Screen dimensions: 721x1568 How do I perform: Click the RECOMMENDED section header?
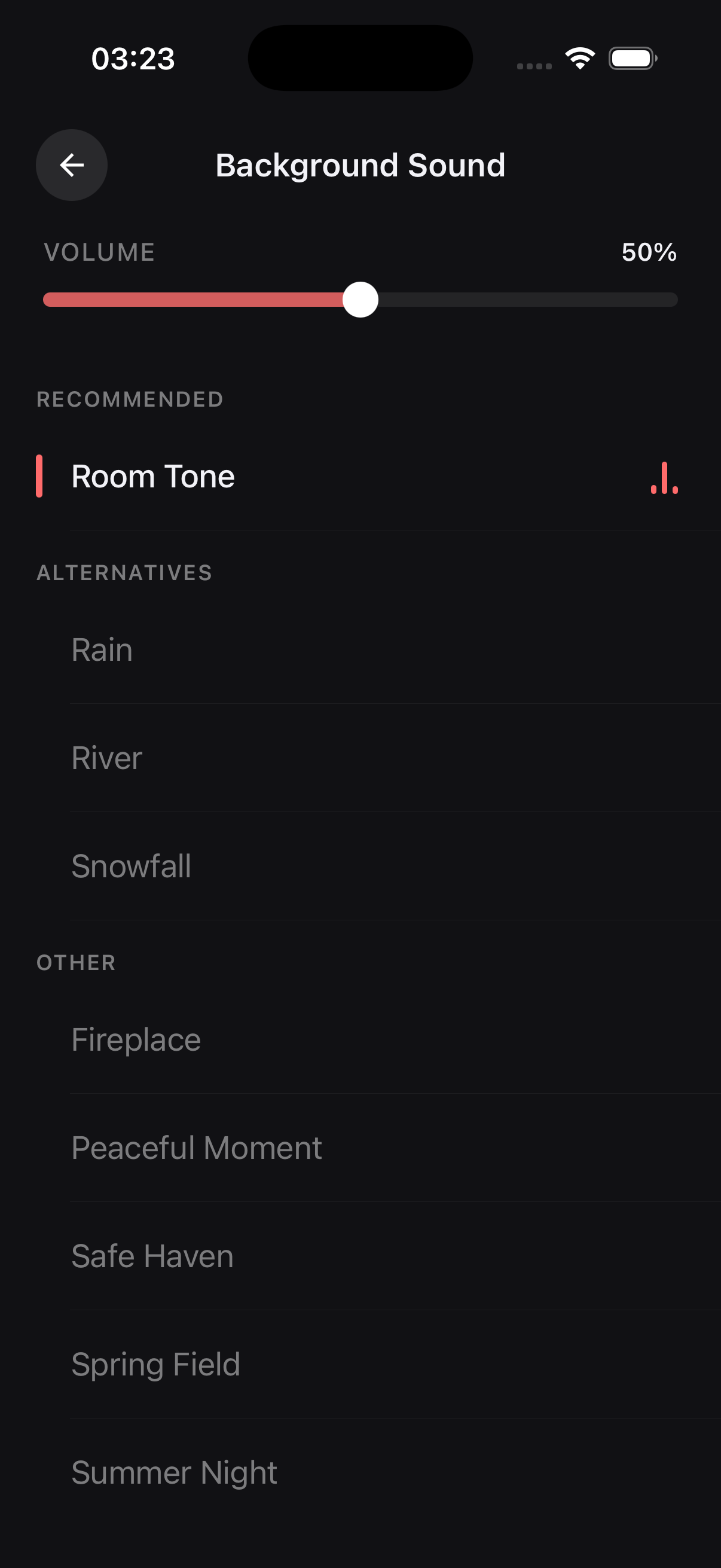pyautogui.click(x=130, y=399)
